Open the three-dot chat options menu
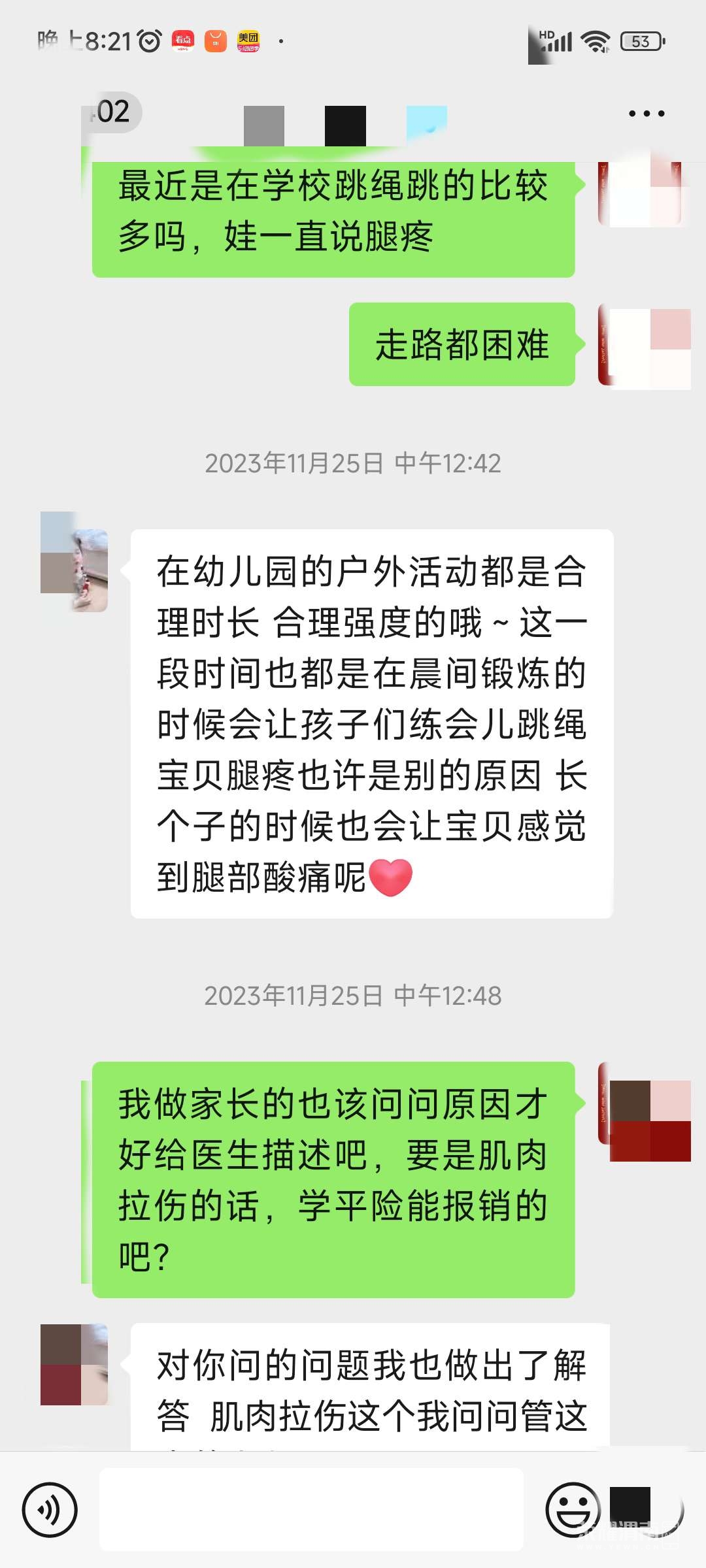Image resolution: width=706 pixels, height=1568 pixels. [646, 114]
